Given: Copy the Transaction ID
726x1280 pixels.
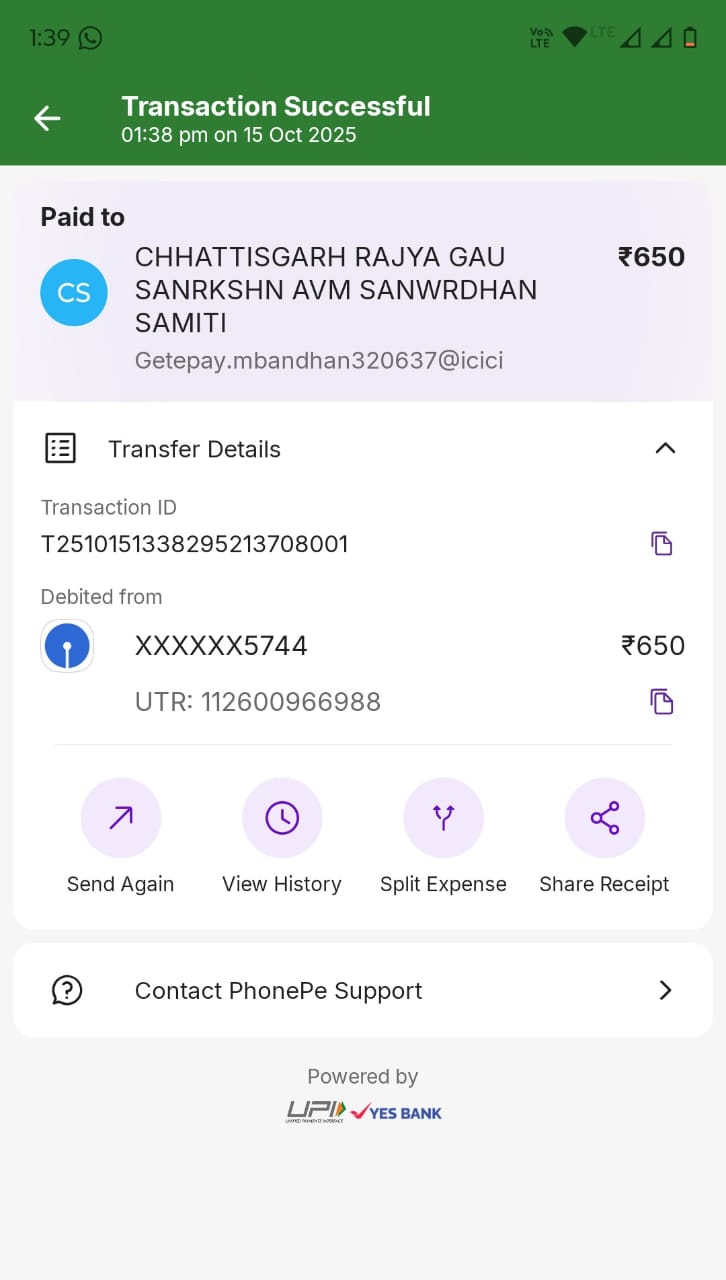Looking at the screenshot, I should coord(661,544).
